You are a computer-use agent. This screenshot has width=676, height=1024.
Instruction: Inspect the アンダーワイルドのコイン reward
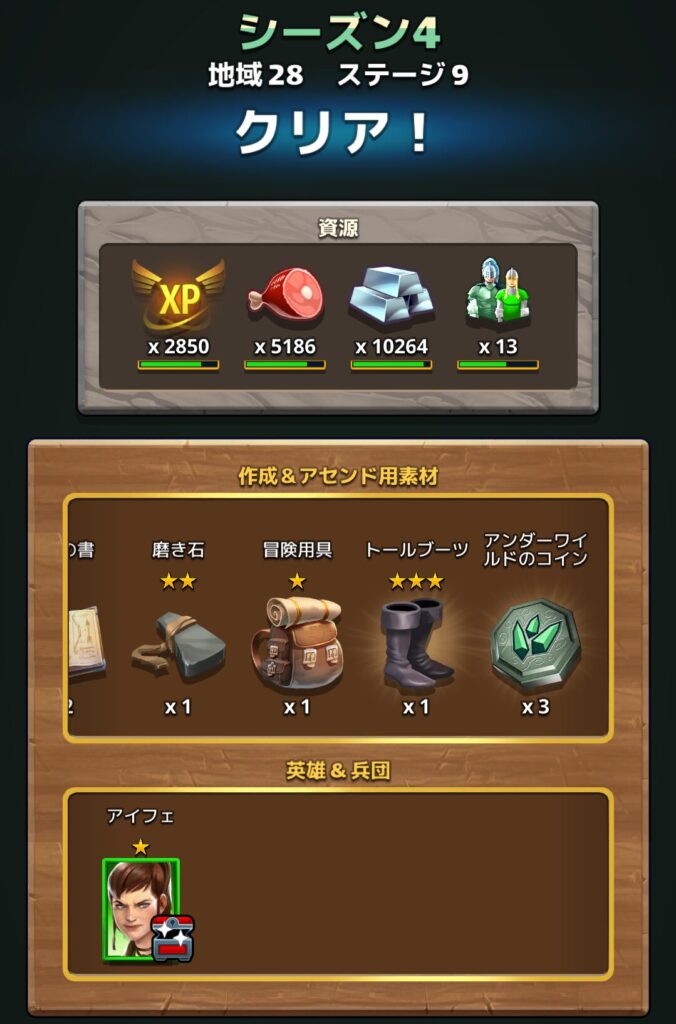(535, 644)
